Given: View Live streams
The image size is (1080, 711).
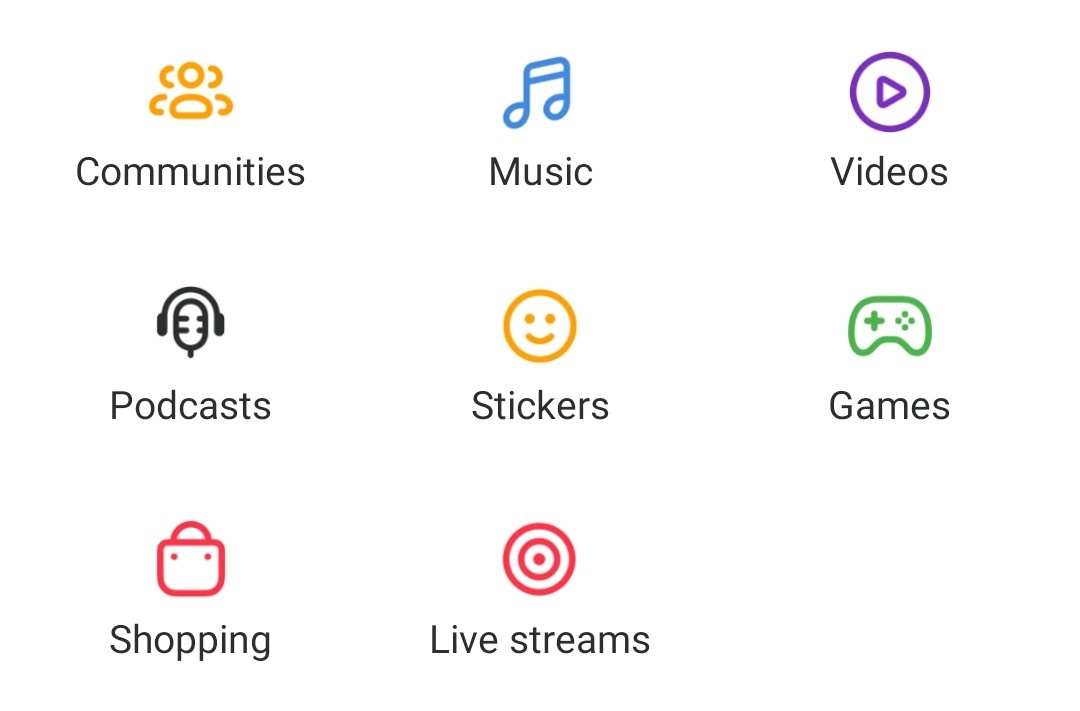Looking at the screenshot, I should [539, 560].
